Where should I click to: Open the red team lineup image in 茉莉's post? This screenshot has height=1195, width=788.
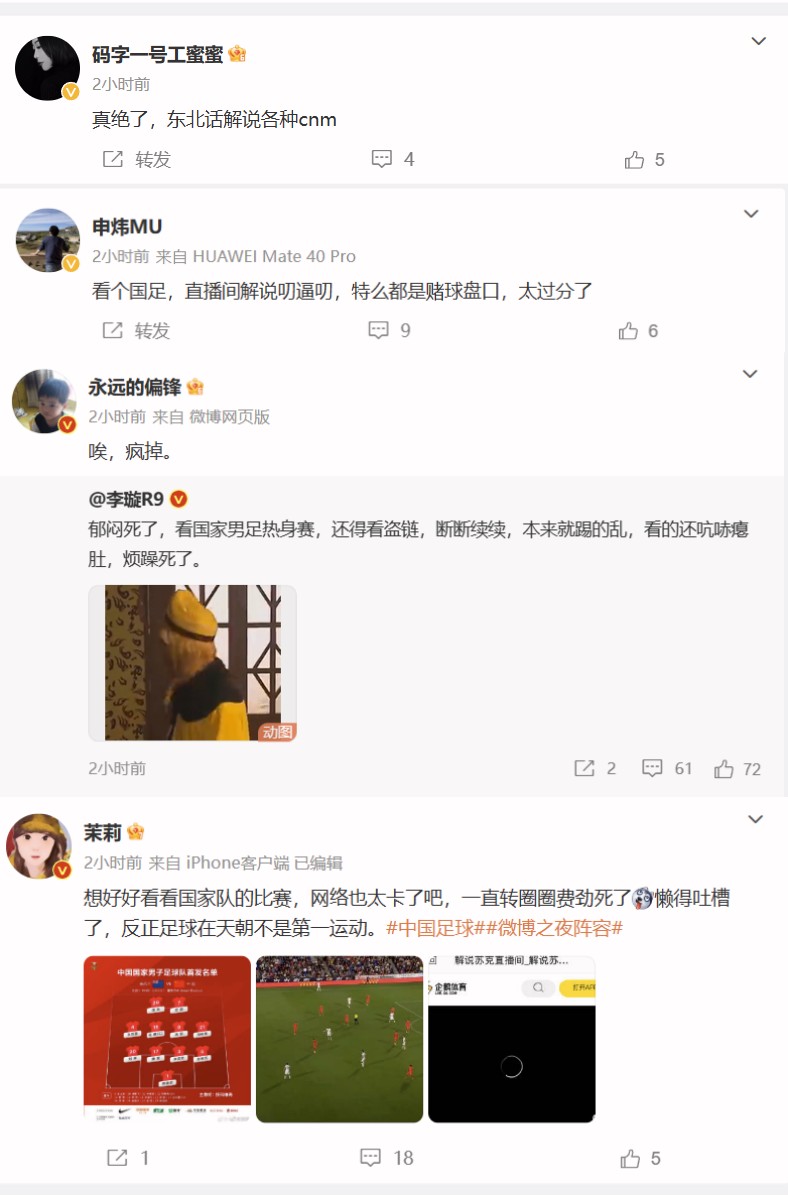pos(166,1040)
